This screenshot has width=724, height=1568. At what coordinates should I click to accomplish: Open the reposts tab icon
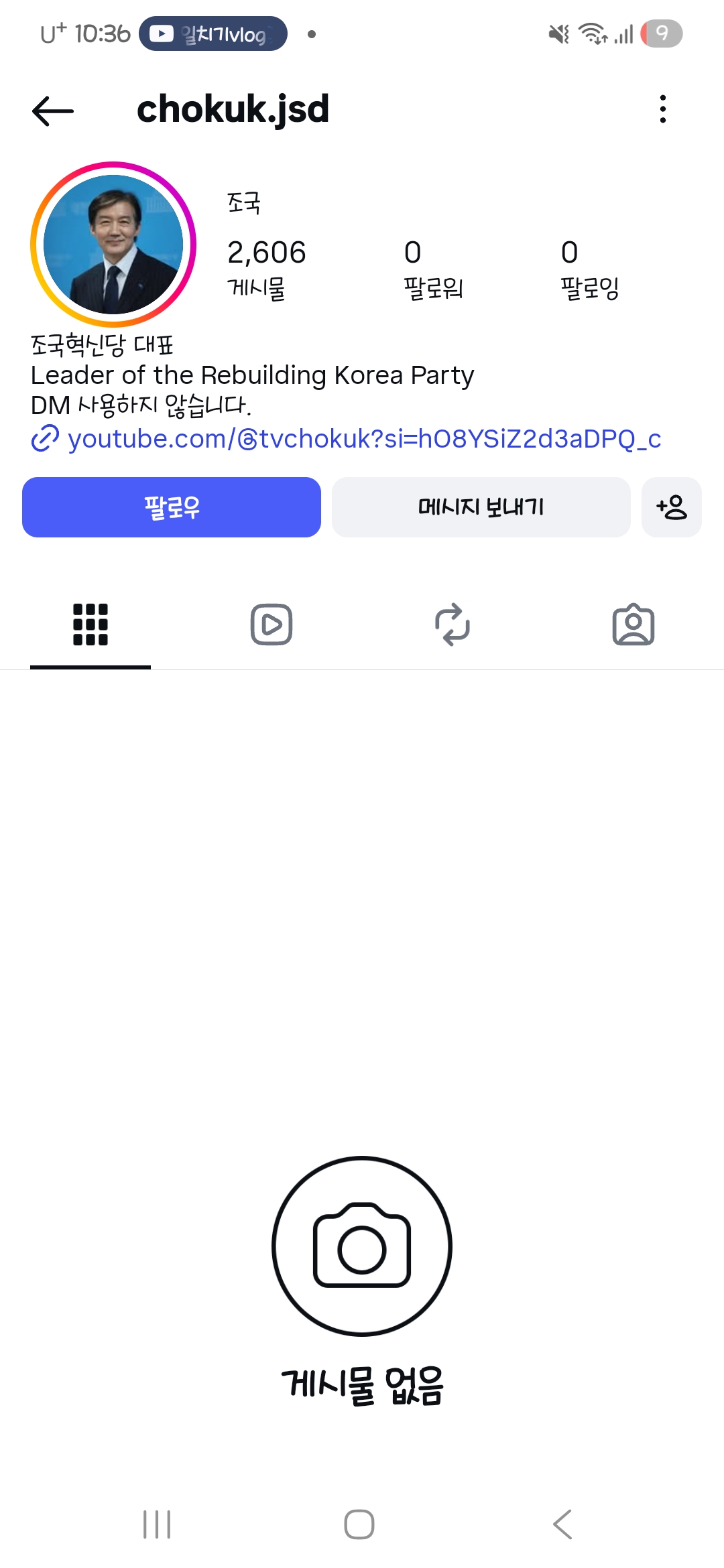coord(452,625)
